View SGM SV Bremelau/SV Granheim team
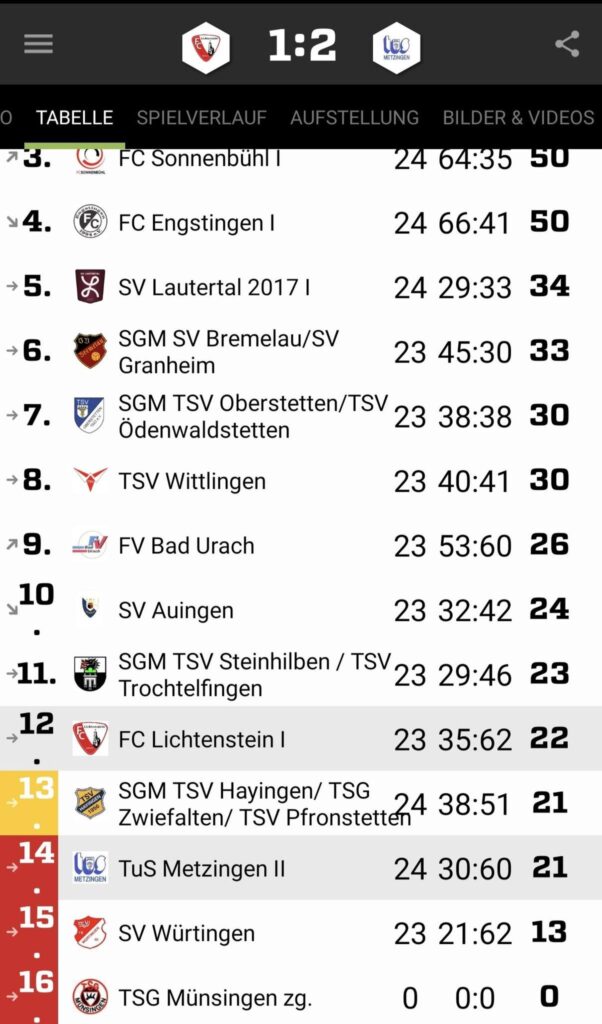The width and height of the screenshot is (602, 1024). (x=301, y=351)
